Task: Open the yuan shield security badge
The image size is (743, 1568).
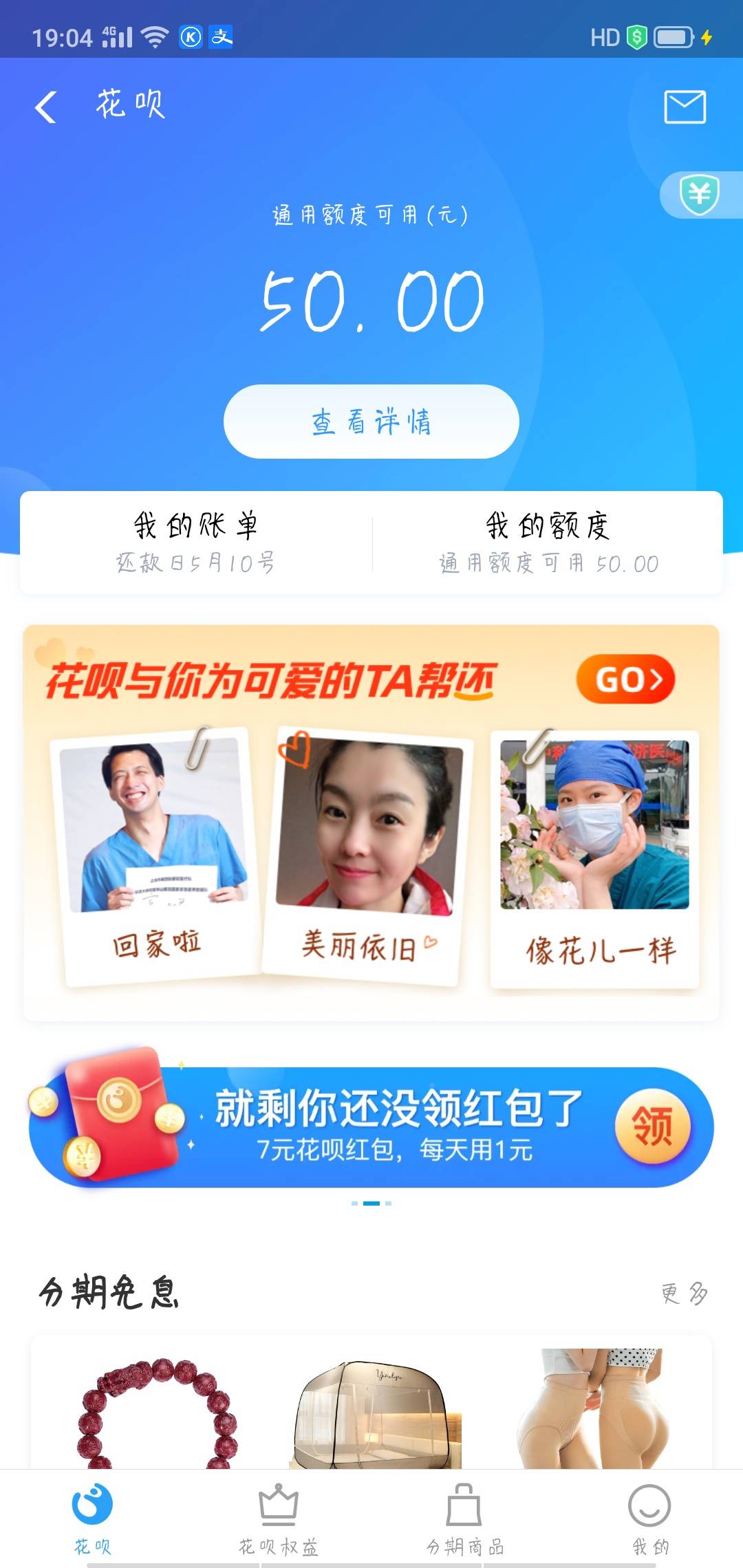Action: pos(700,195)
